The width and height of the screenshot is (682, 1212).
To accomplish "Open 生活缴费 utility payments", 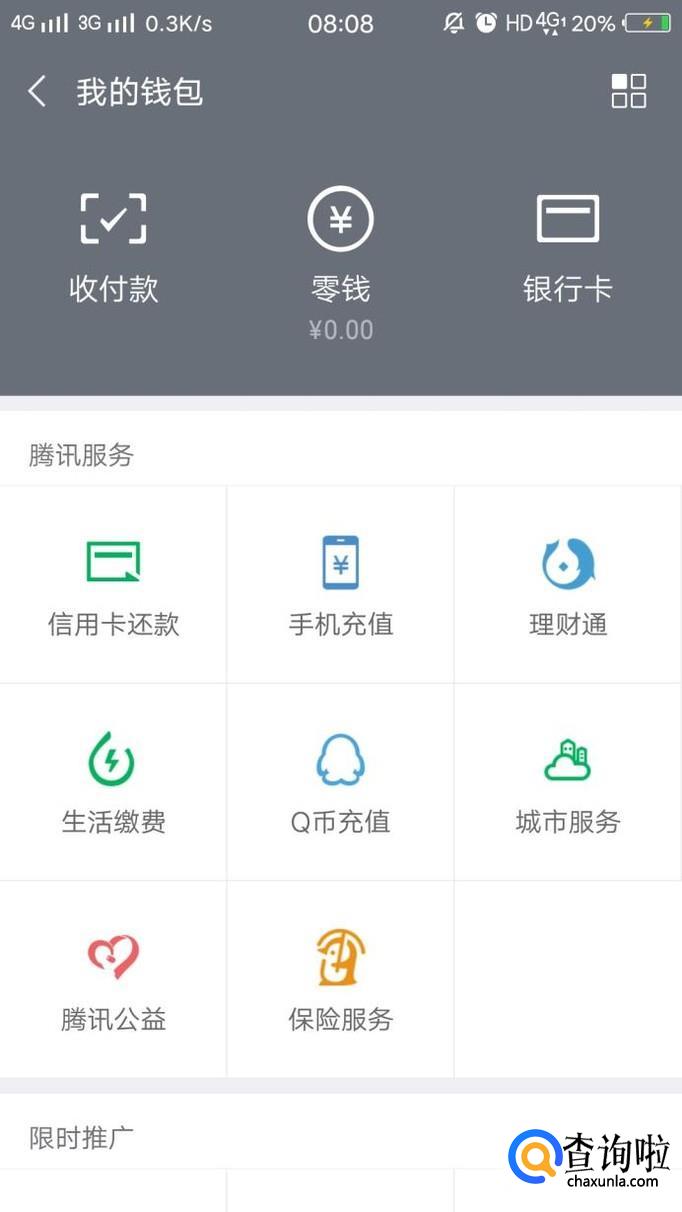I will [114, 782].
